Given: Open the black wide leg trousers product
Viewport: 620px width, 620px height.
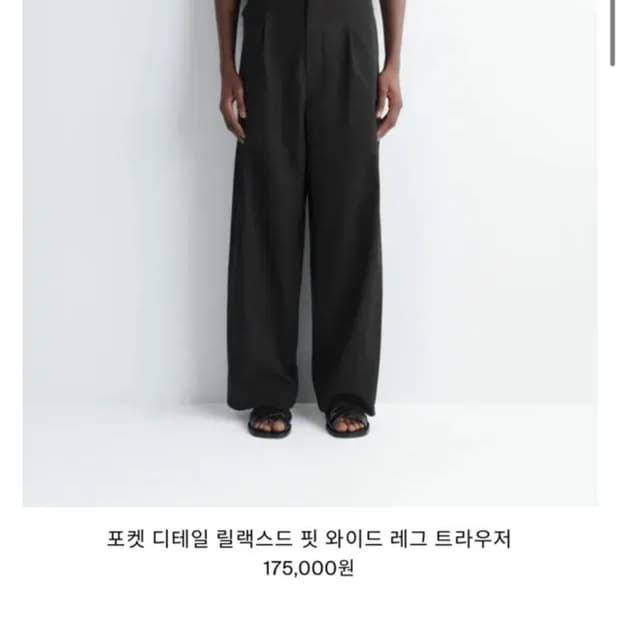Looking at the screenshot, I should tap(310, 253).
